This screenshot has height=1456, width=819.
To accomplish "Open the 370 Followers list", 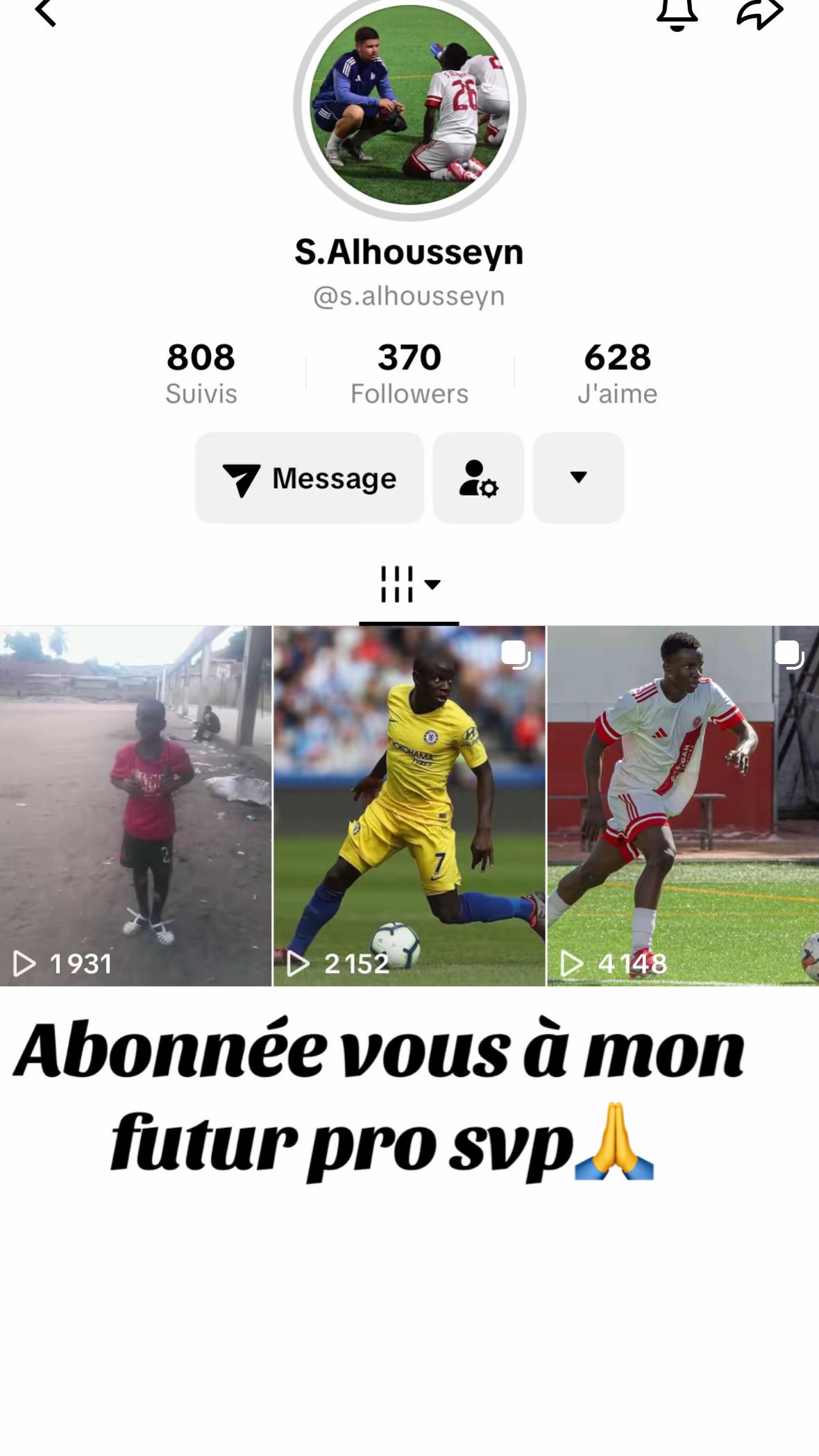I will pyautogui.click(x=409, y=373).
